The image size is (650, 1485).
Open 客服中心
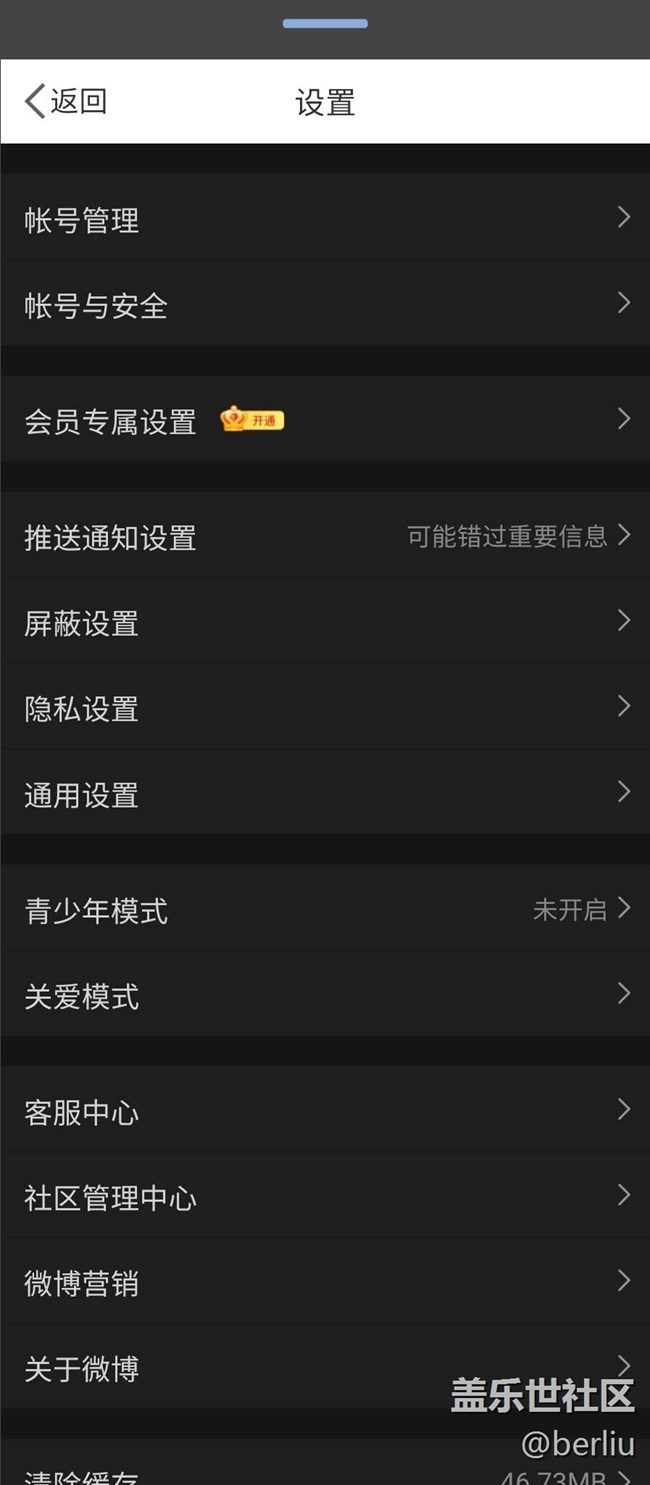click(x=325, y=1110)
